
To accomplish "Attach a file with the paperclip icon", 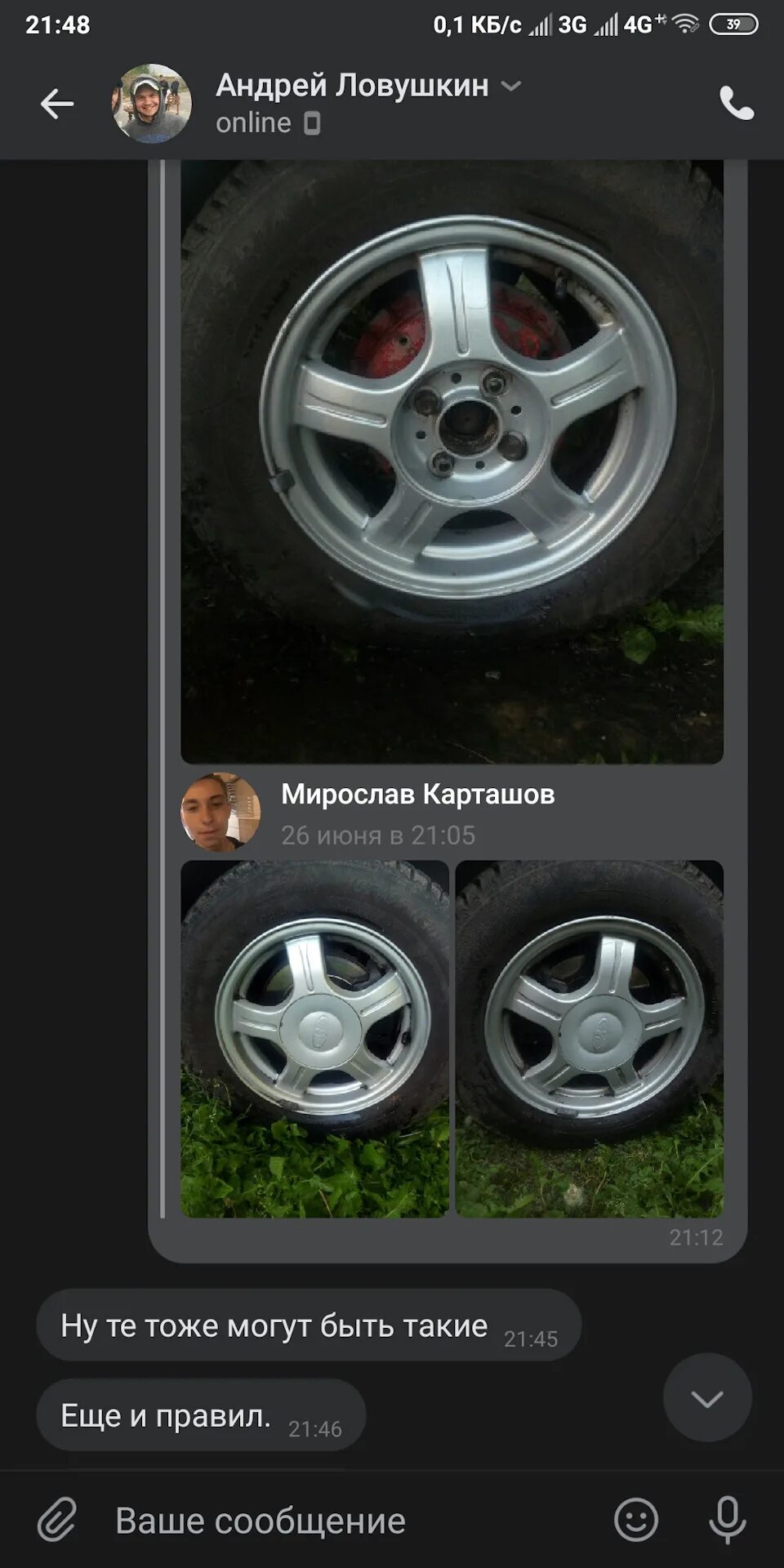I will [58, 1520].
